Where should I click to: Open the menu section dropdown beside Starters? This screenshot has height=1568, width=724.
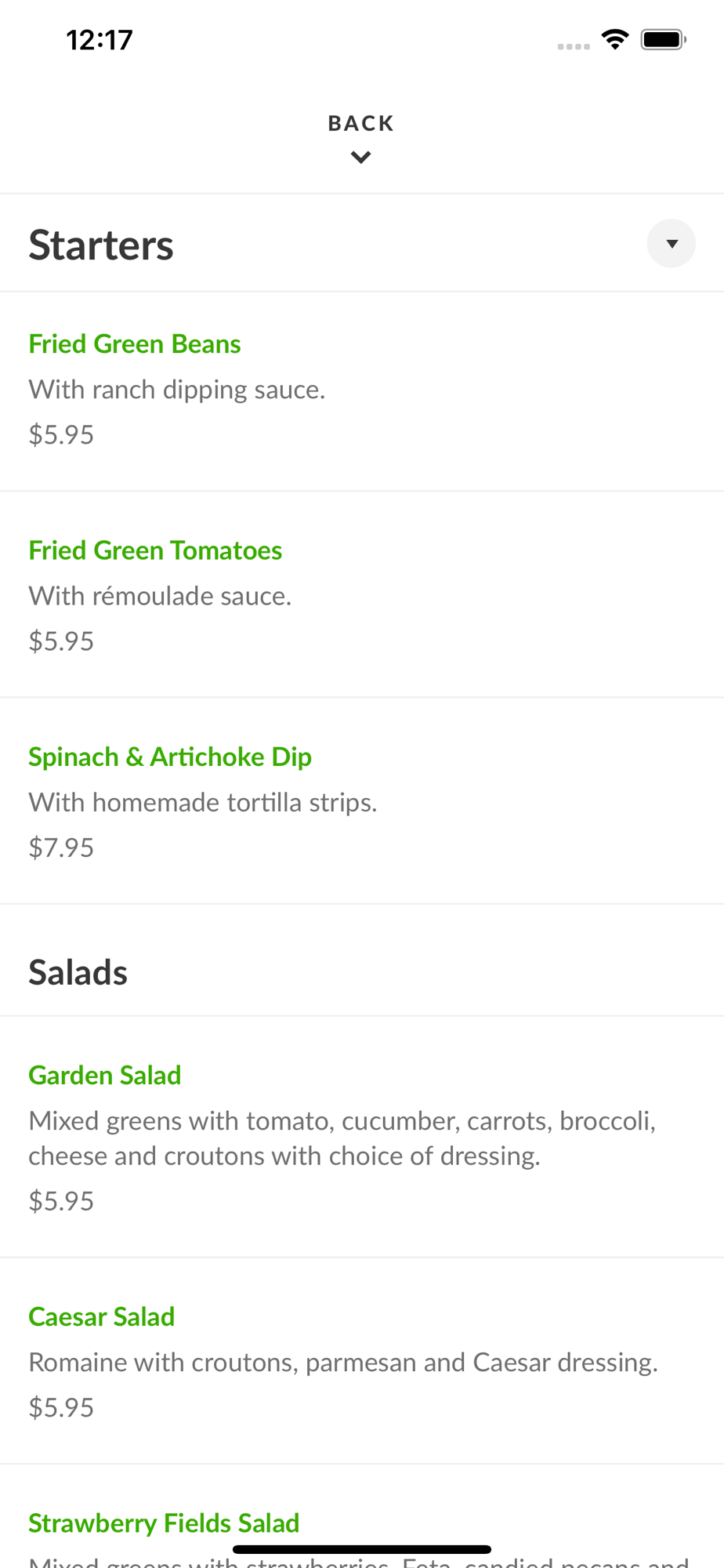click(671, 244)
